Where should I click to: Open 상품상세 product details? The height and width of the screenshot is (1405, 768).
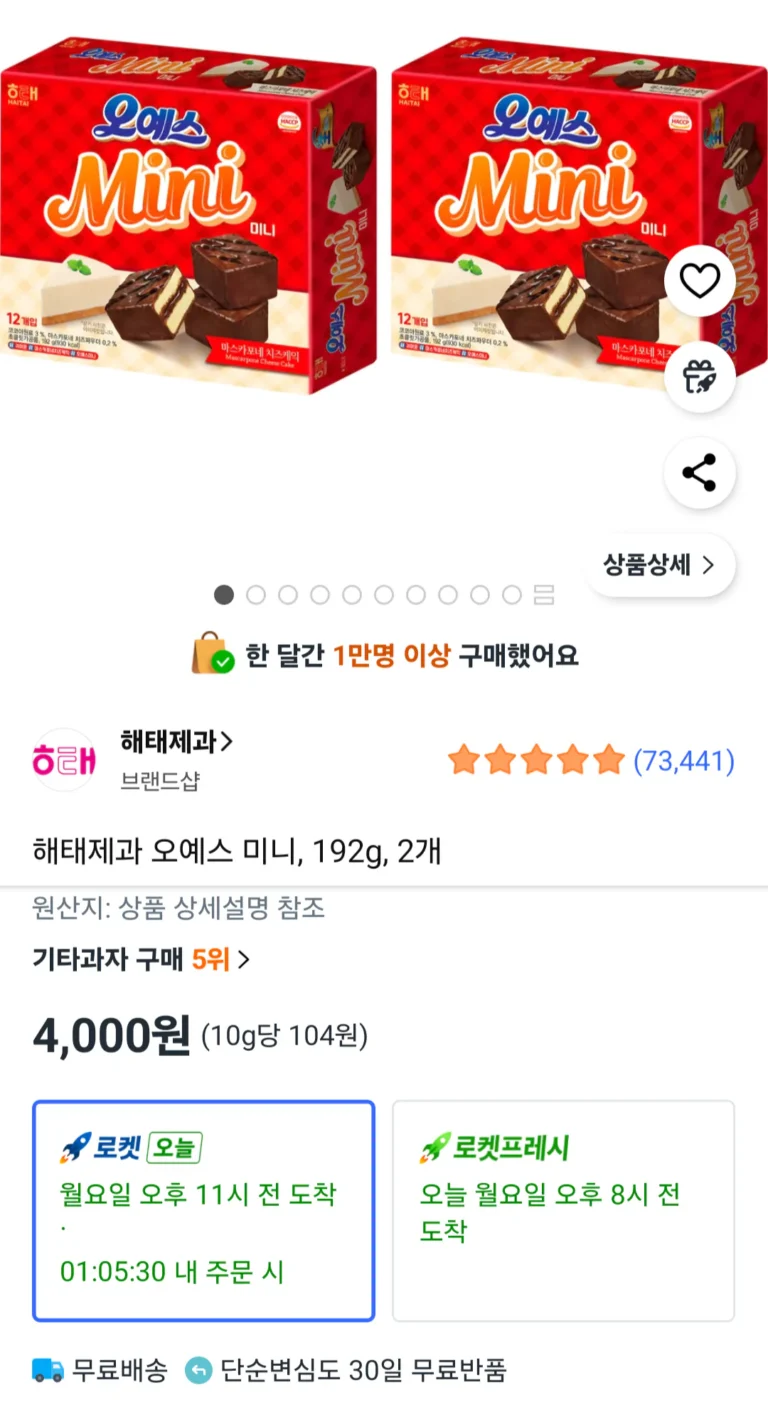(659, 565)
